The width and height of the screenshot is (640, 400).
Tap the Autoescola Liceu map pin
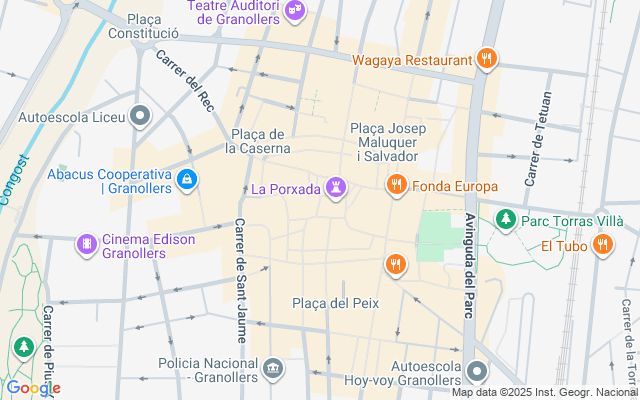tap(140, 117)
